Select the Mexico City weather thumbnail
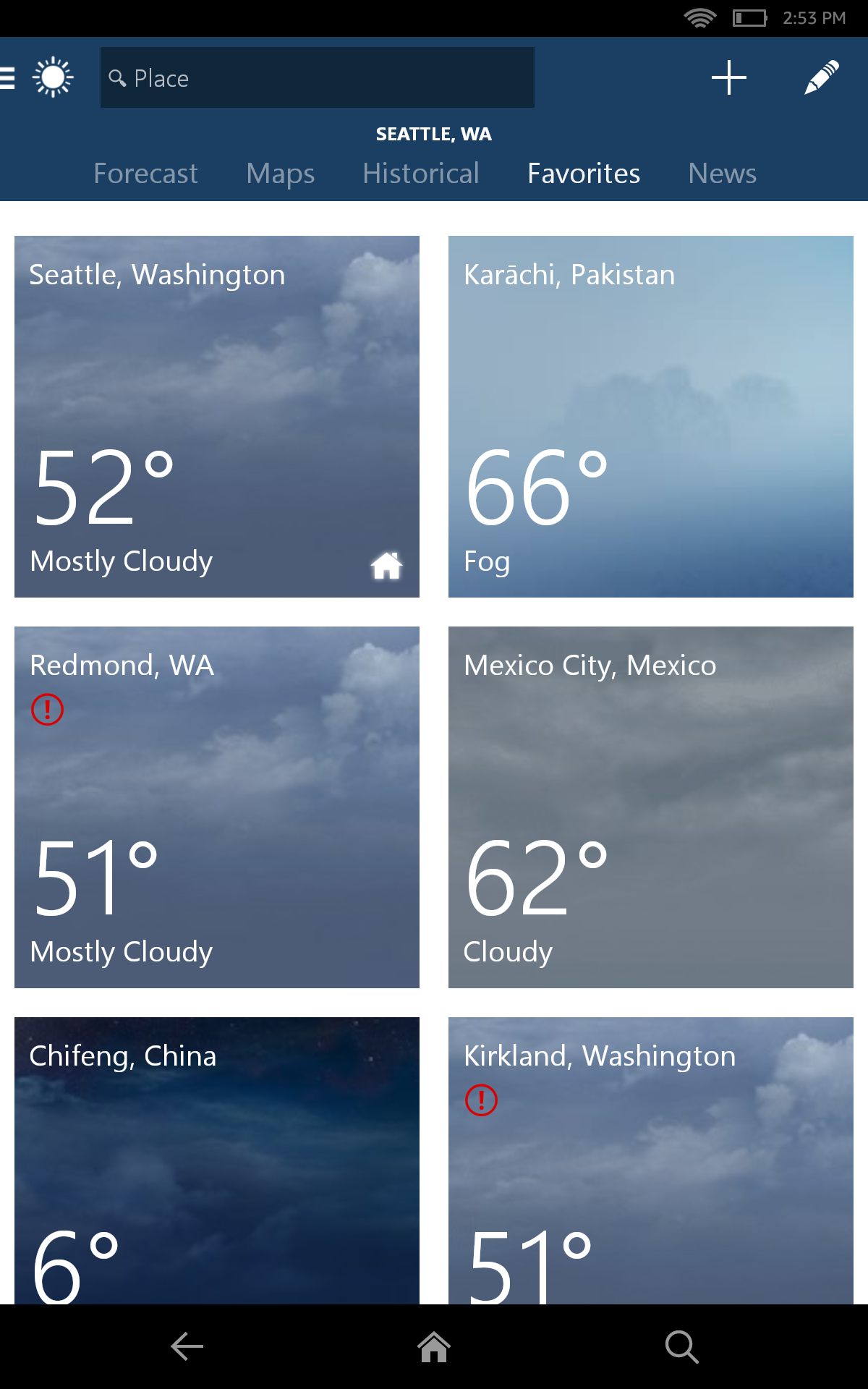Screen dimensions: 868x1389 tap(650, 807)
